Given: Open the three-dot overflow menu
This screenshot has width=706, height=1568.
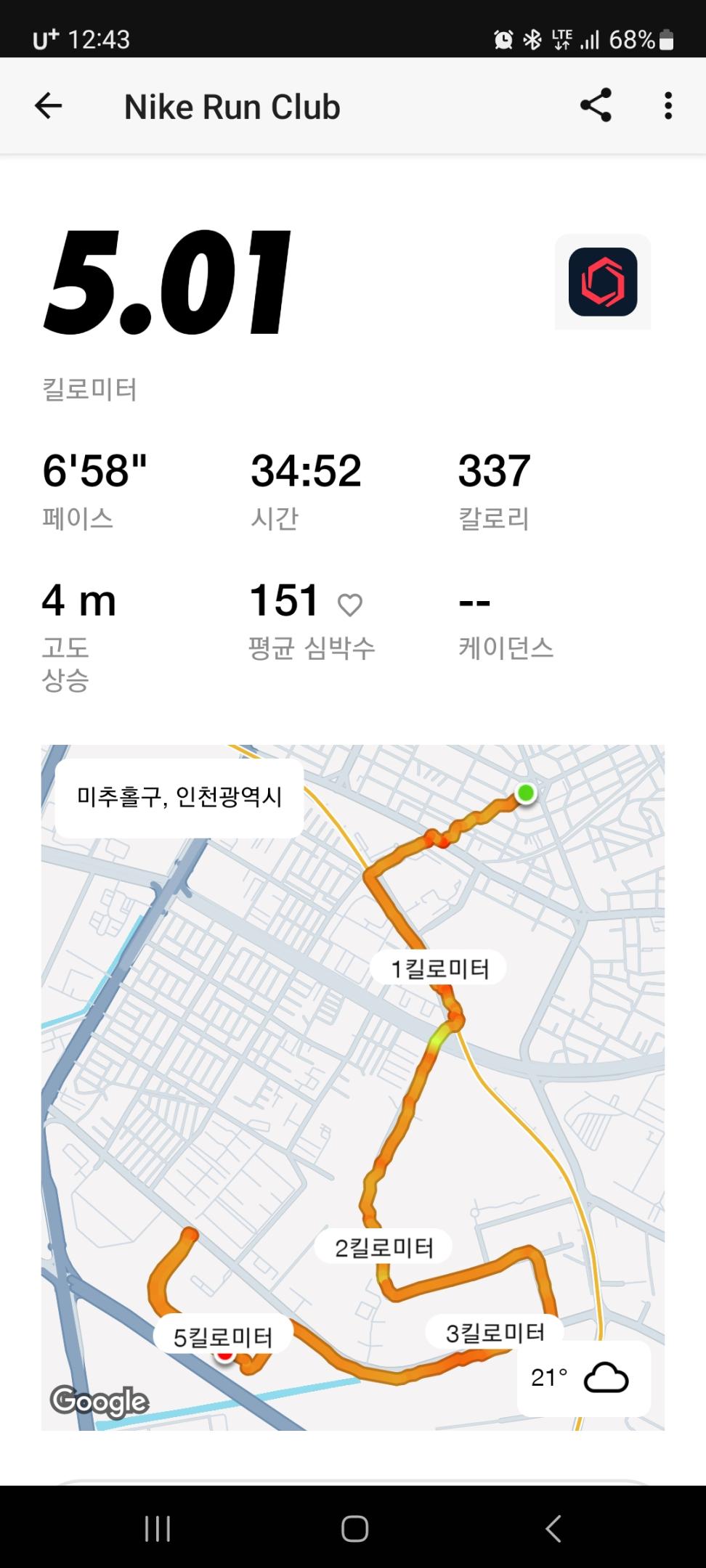Looking at the screenshot, I should [x=668, y=106].
